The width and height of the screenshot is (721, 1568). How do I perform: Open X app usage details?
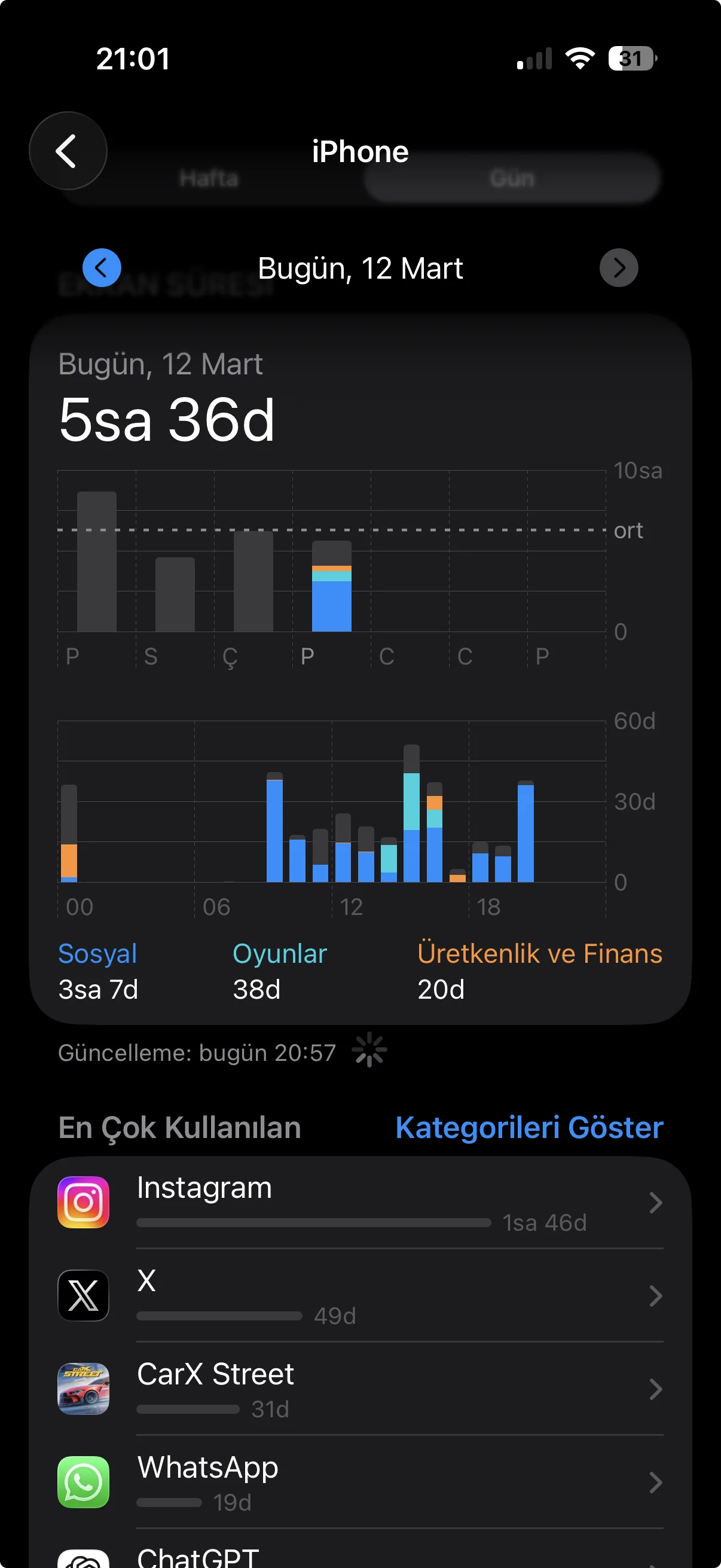(x=360, y=1296)
